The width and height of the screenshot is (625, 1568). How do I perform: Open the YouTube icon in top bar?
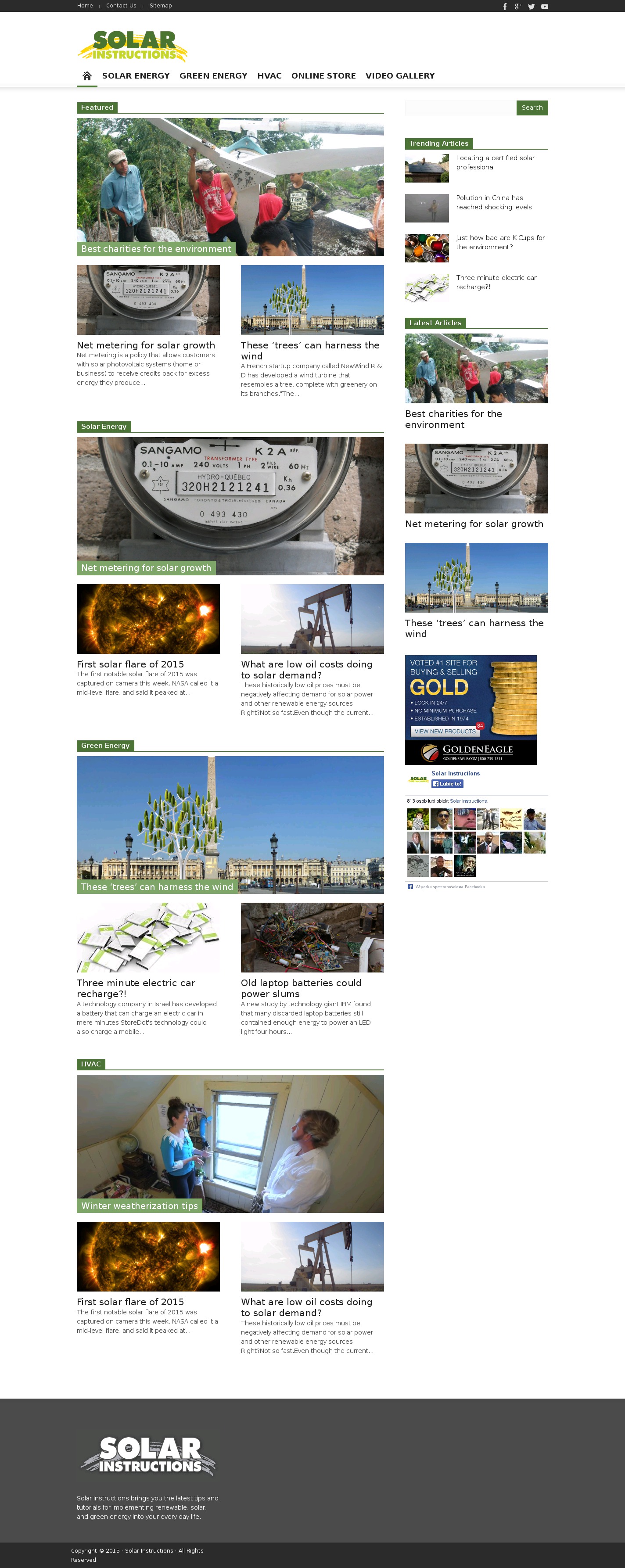tap(545, 6)
